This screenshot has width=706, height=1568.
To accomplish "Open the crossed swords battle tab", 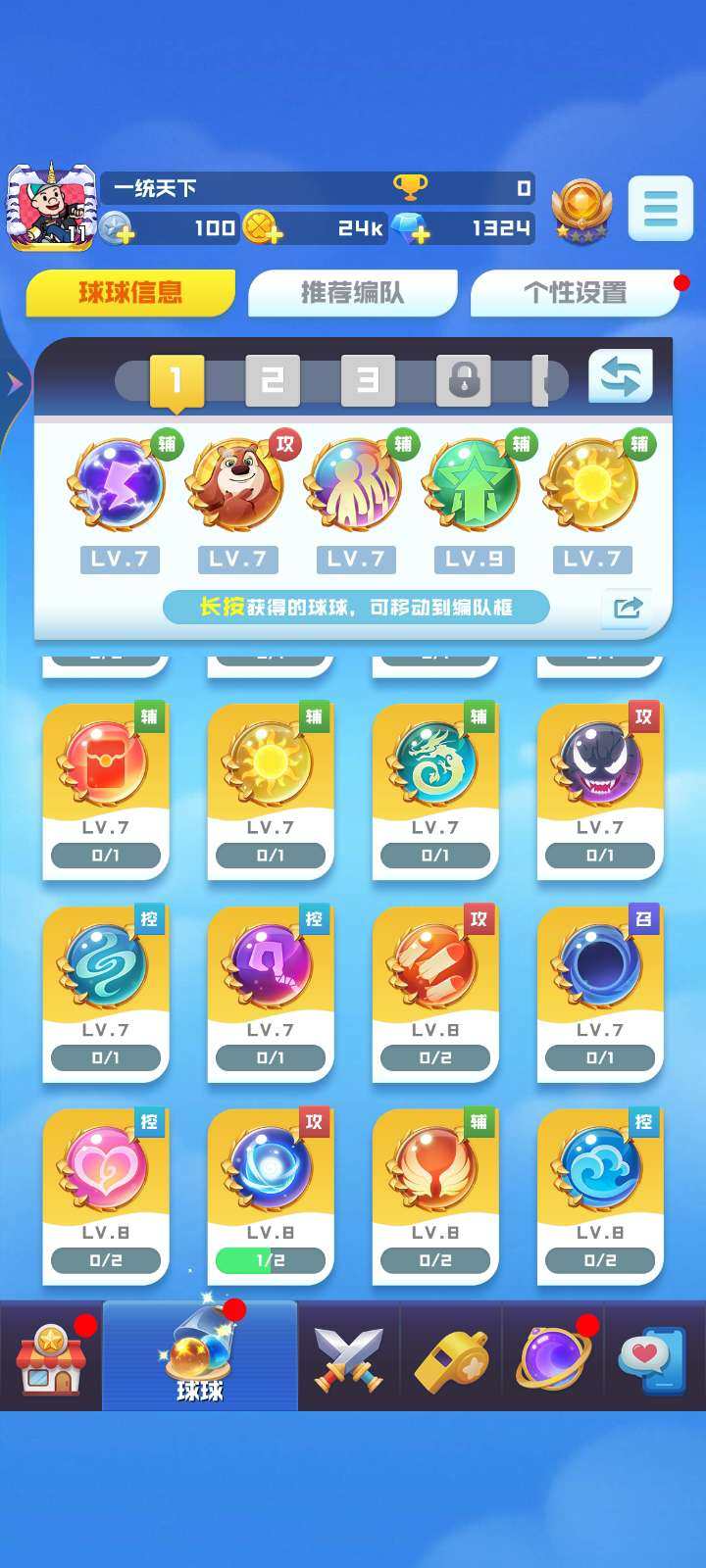I will coord(348,1358).
